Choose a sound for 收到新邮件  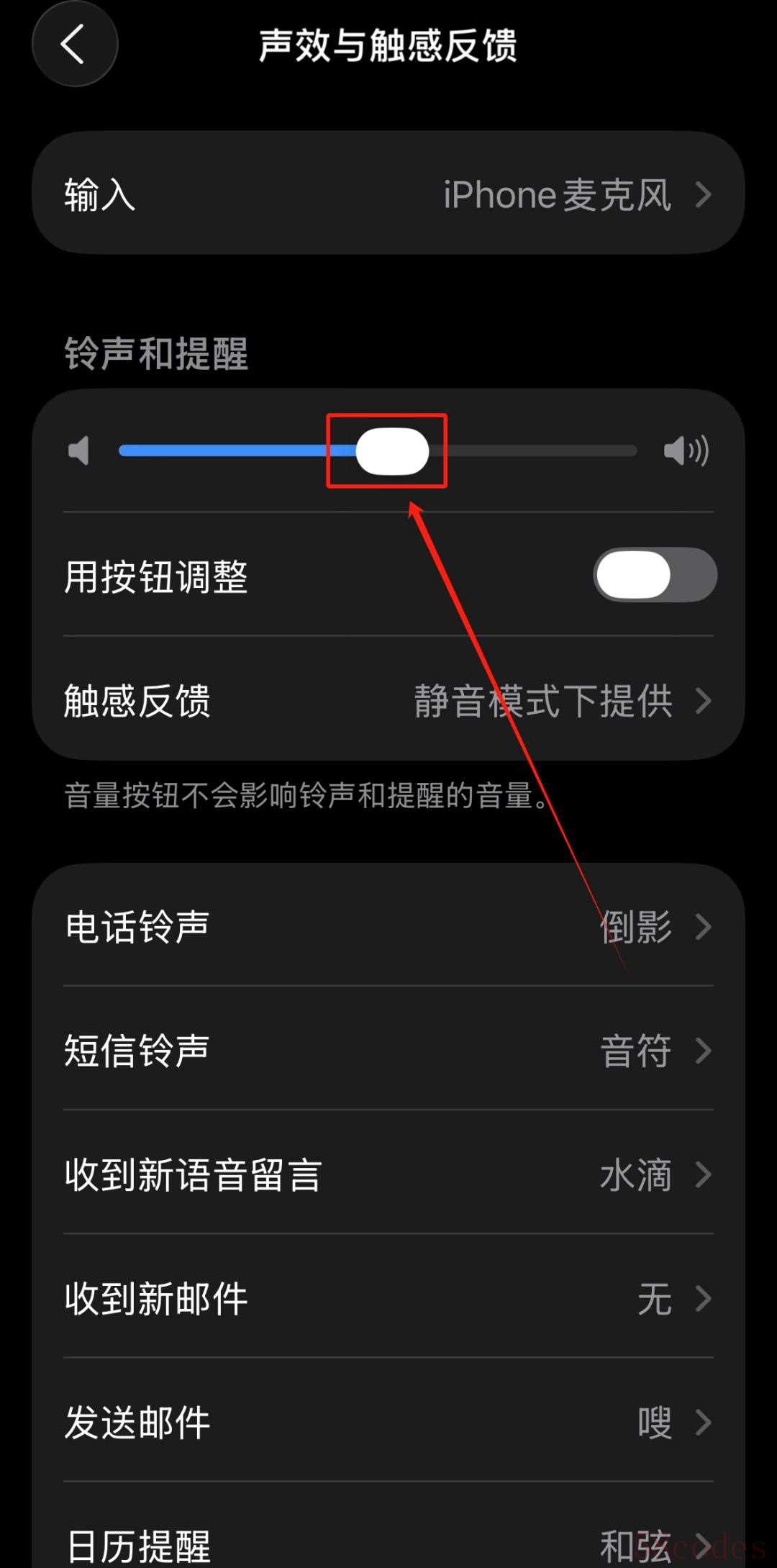(x=388, y=1298)
